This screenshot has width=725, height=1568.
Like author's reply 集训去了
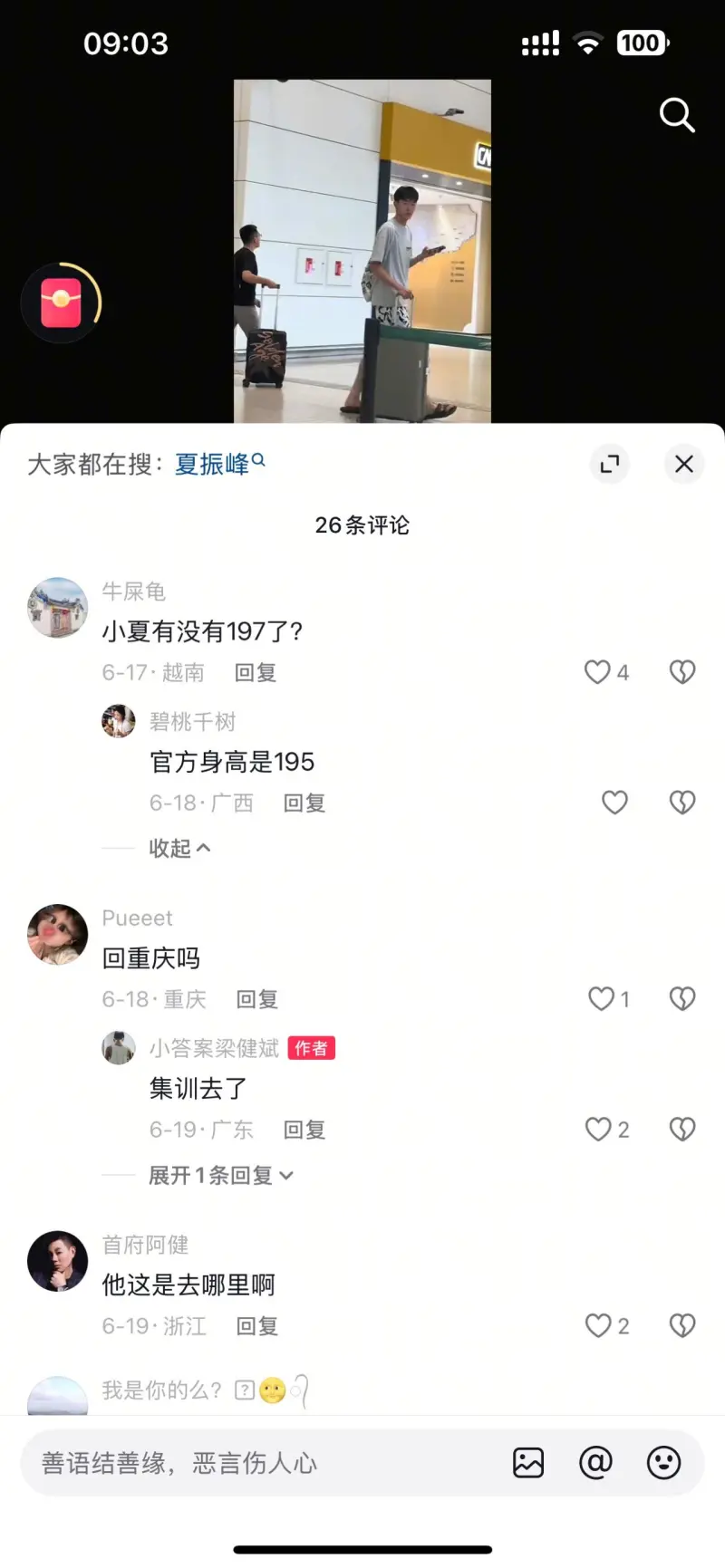[x=598, y=1130]
